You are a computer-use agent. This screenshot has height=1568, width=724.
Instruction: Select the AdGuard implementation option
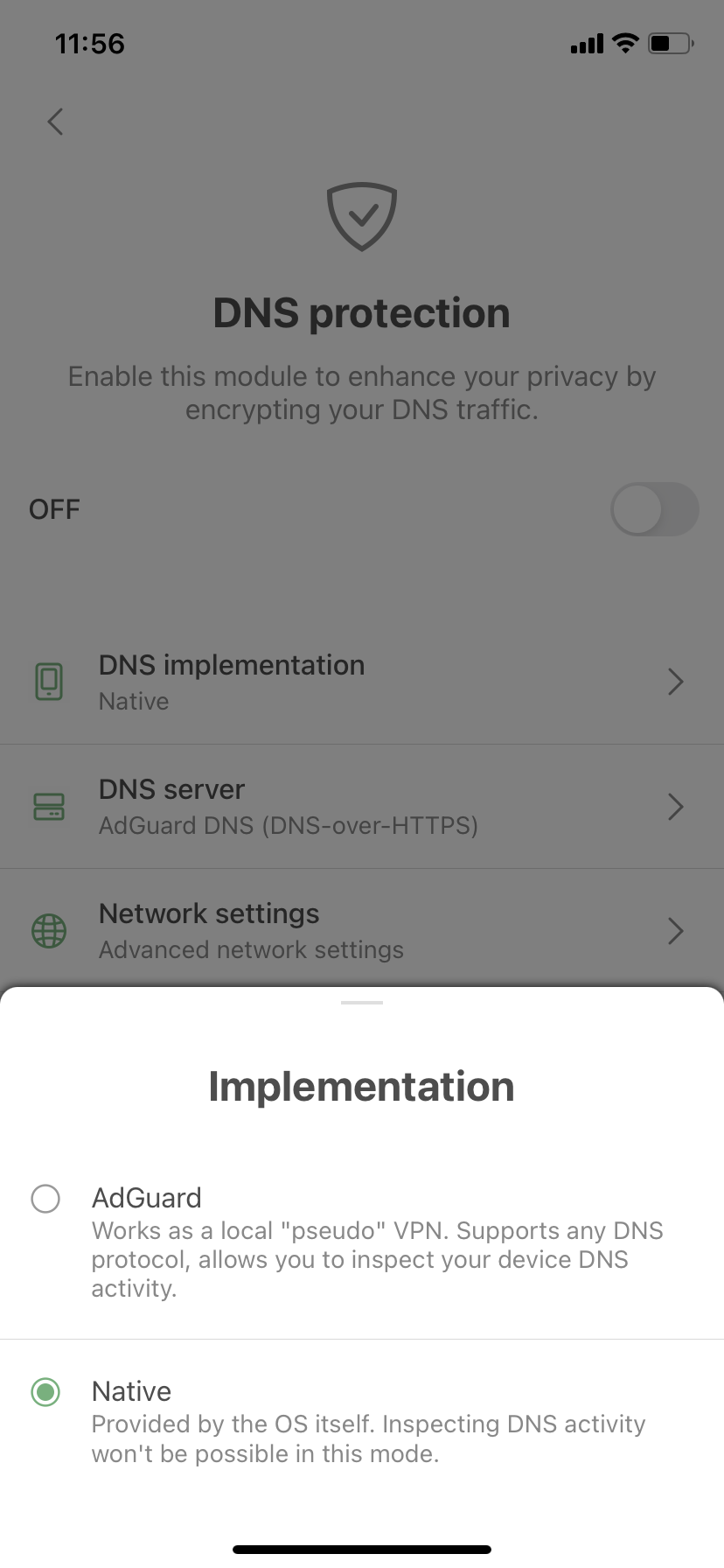45,1199
